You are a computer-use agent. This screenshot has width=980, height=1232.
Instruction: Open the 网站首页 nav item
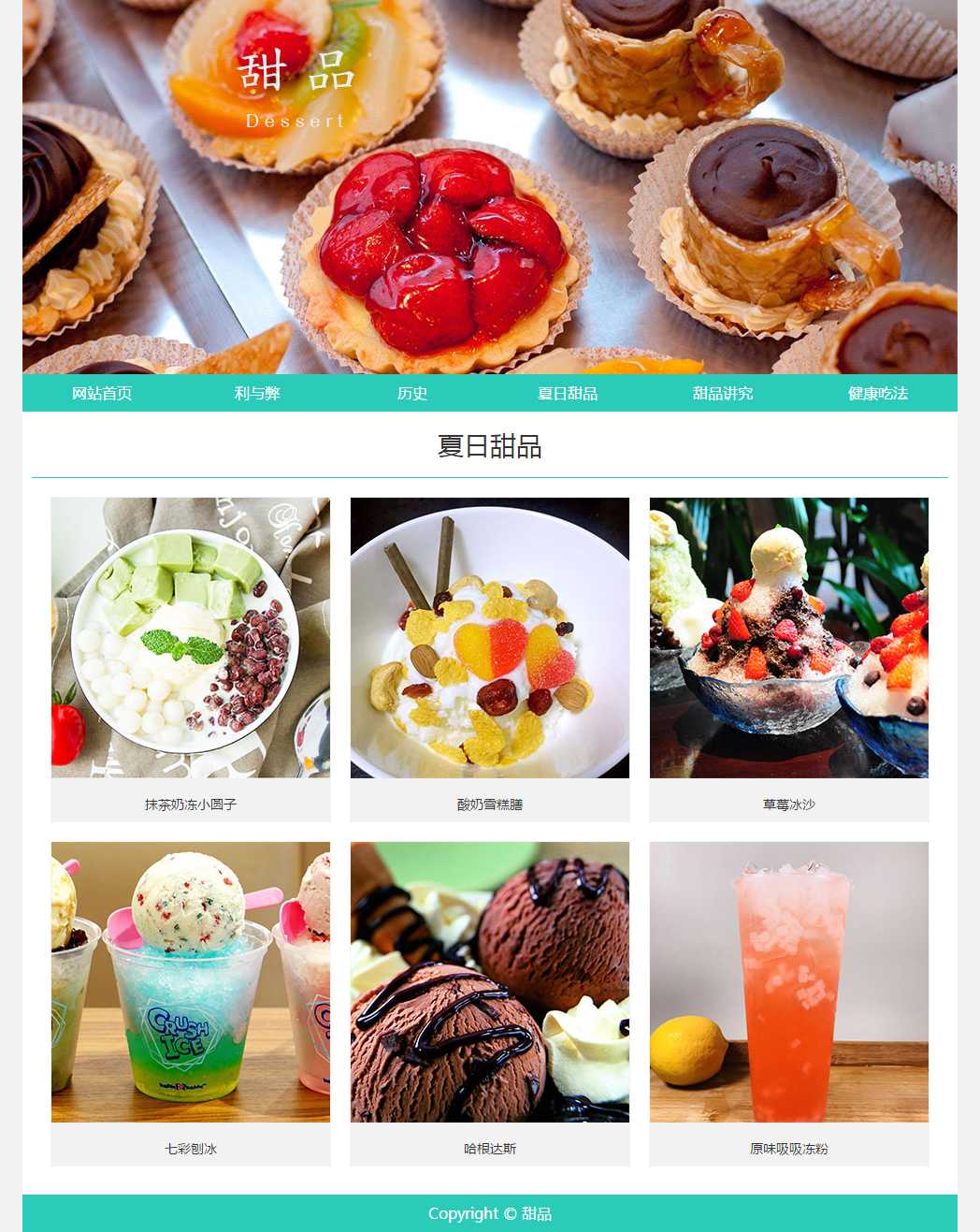pos(102,393)
